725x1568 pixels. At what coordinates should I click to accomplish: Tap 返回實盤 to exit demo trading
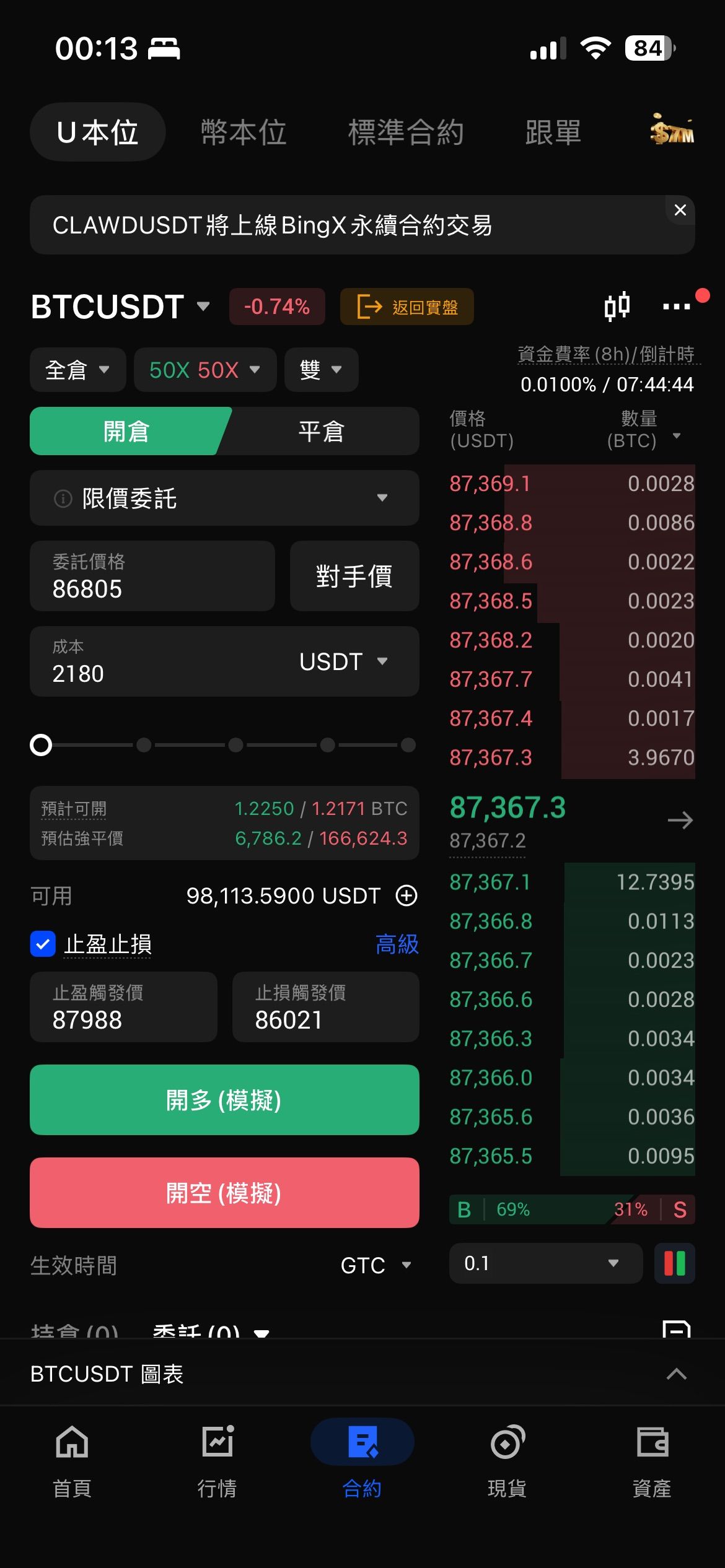407,307
